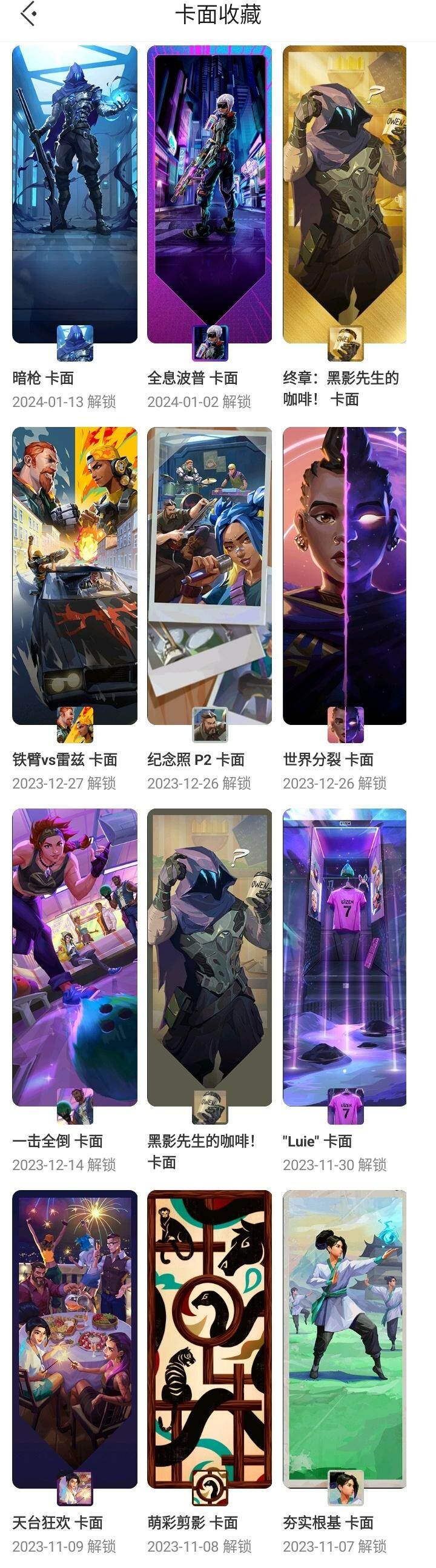Select the 黑影先生的咖啡！卡面 card
The width and height of the screenshot is (436, 1568).
[x=210, y=957]
